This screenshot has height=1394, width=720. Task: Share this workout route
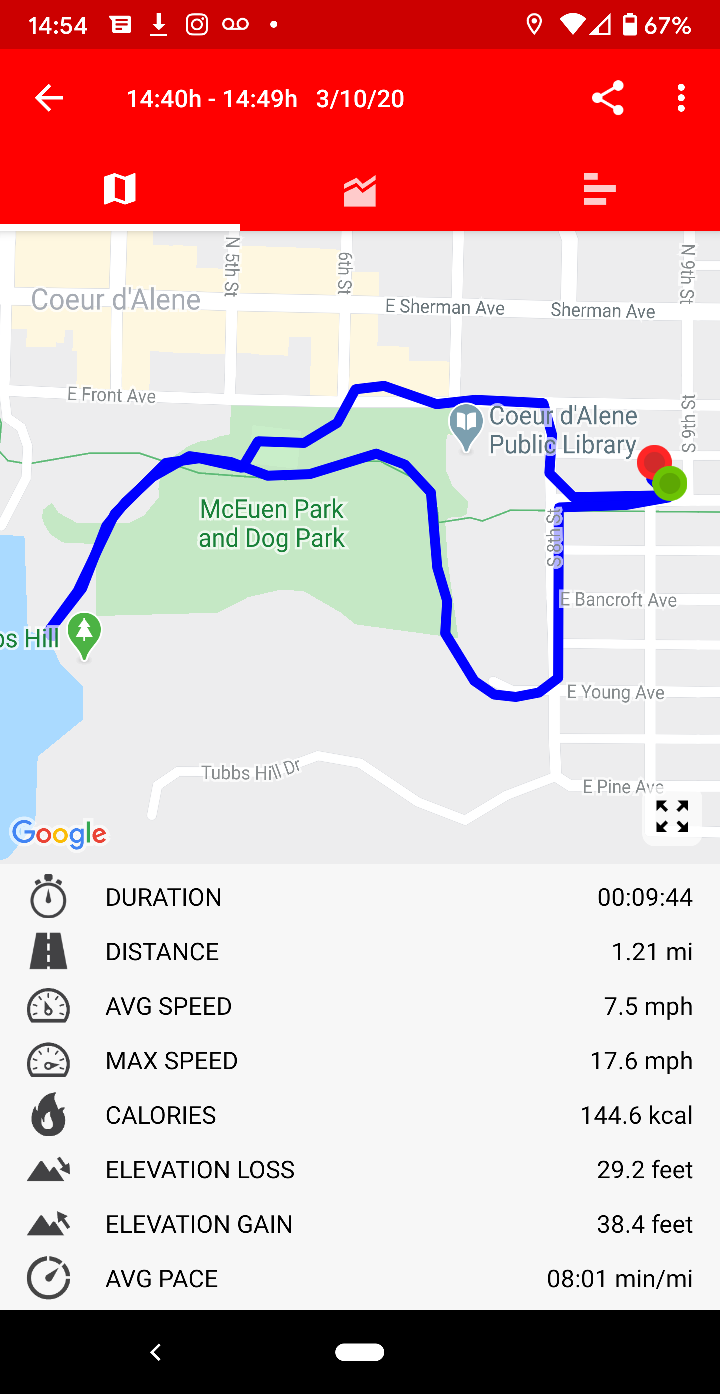(607, 98)
